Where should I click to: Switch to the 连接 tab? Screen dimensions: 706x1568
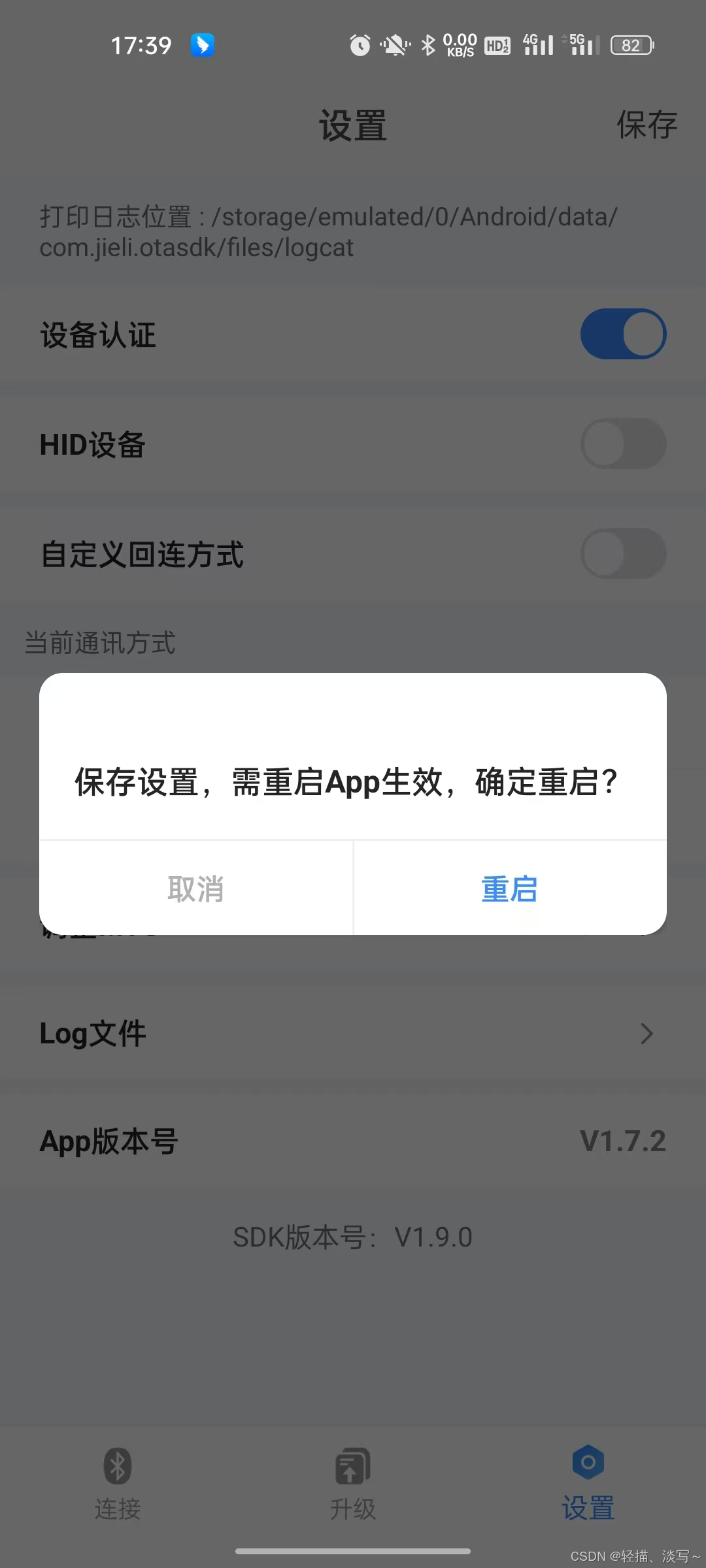116,1496
